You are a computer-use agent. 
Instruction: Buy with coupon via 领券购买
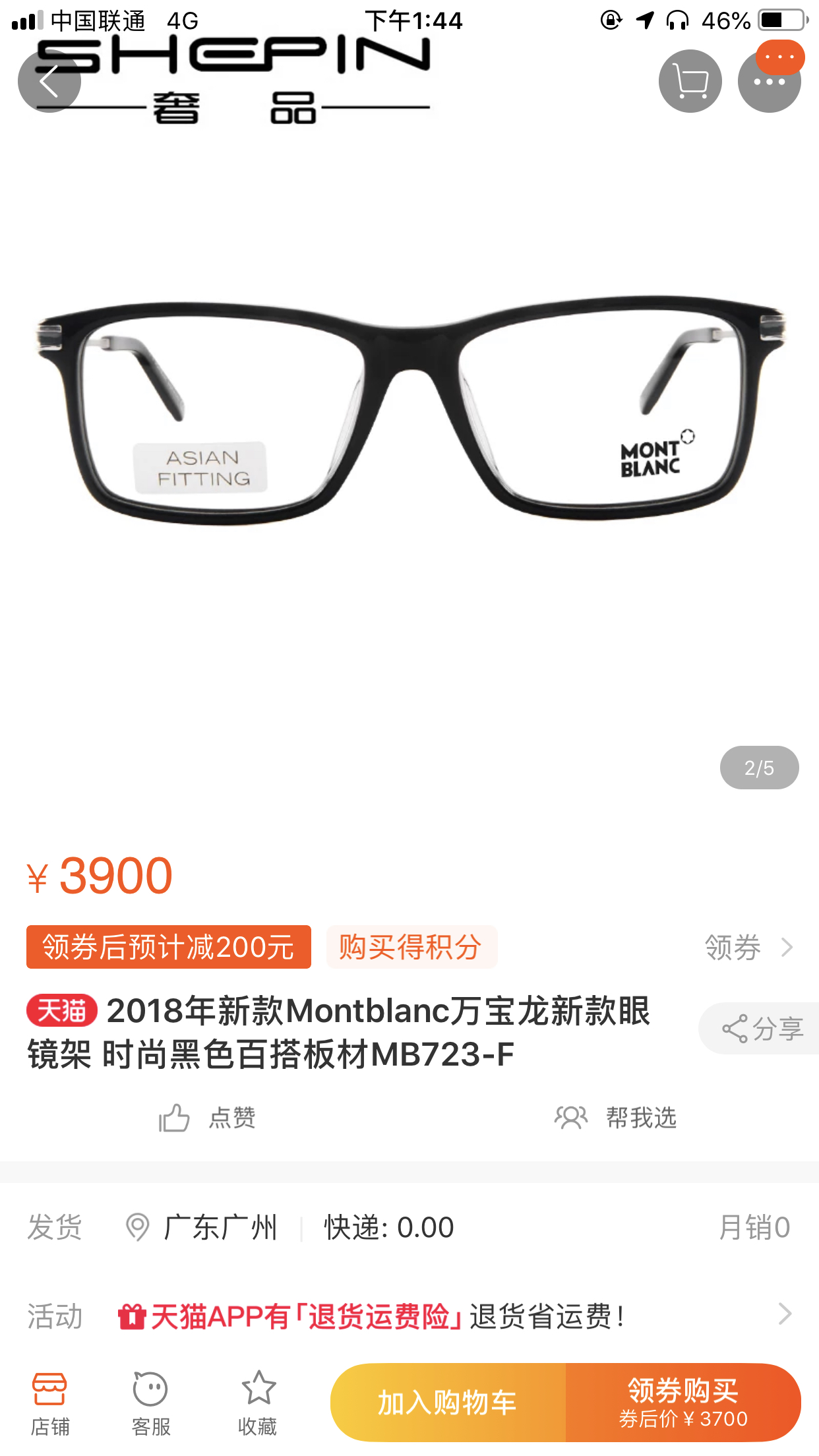coord(683,1403)
